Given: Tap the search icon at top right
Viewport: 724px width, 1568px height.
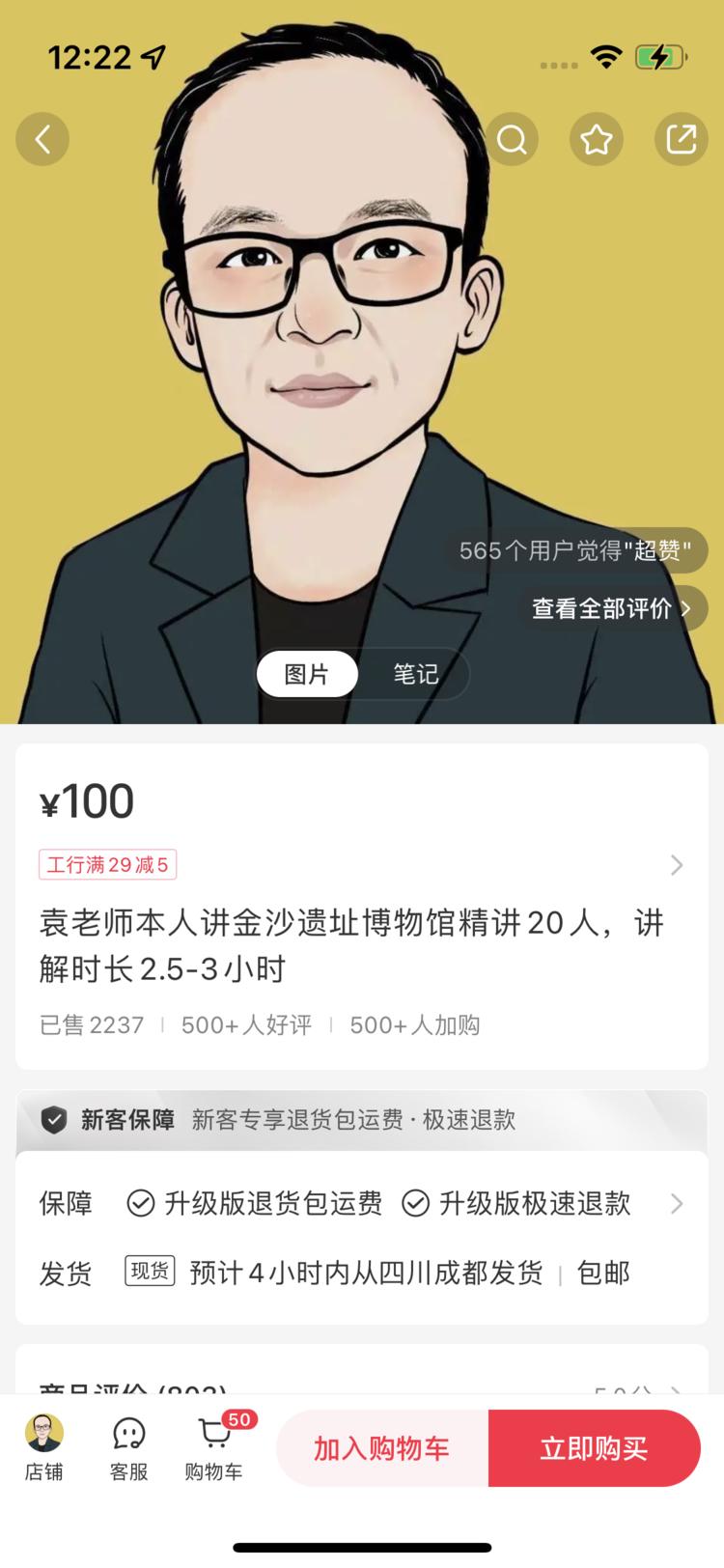Looking at the screenshot, I should pyautogui.click(x=512, y=139).
